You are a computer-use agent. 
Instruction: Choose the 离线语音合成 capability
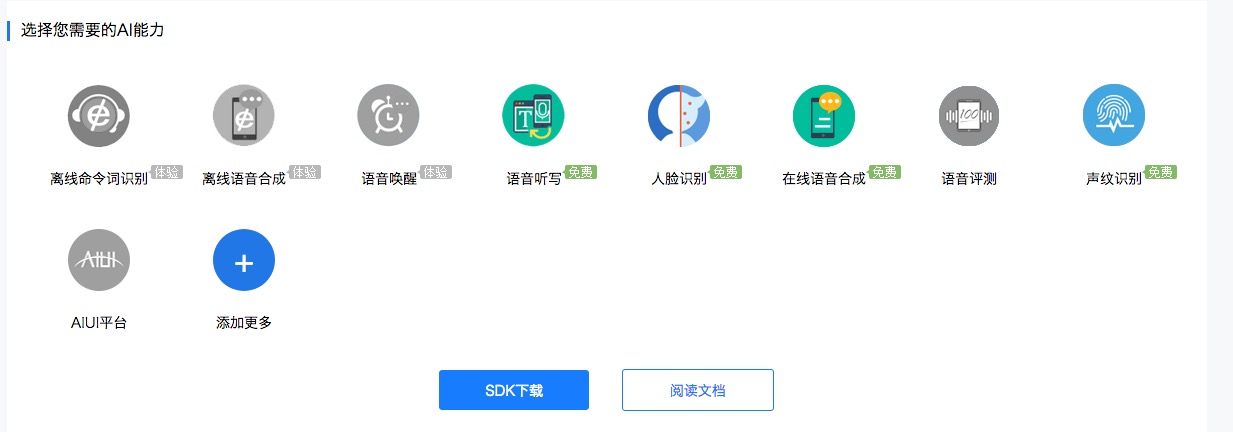[x=243, y=116]
